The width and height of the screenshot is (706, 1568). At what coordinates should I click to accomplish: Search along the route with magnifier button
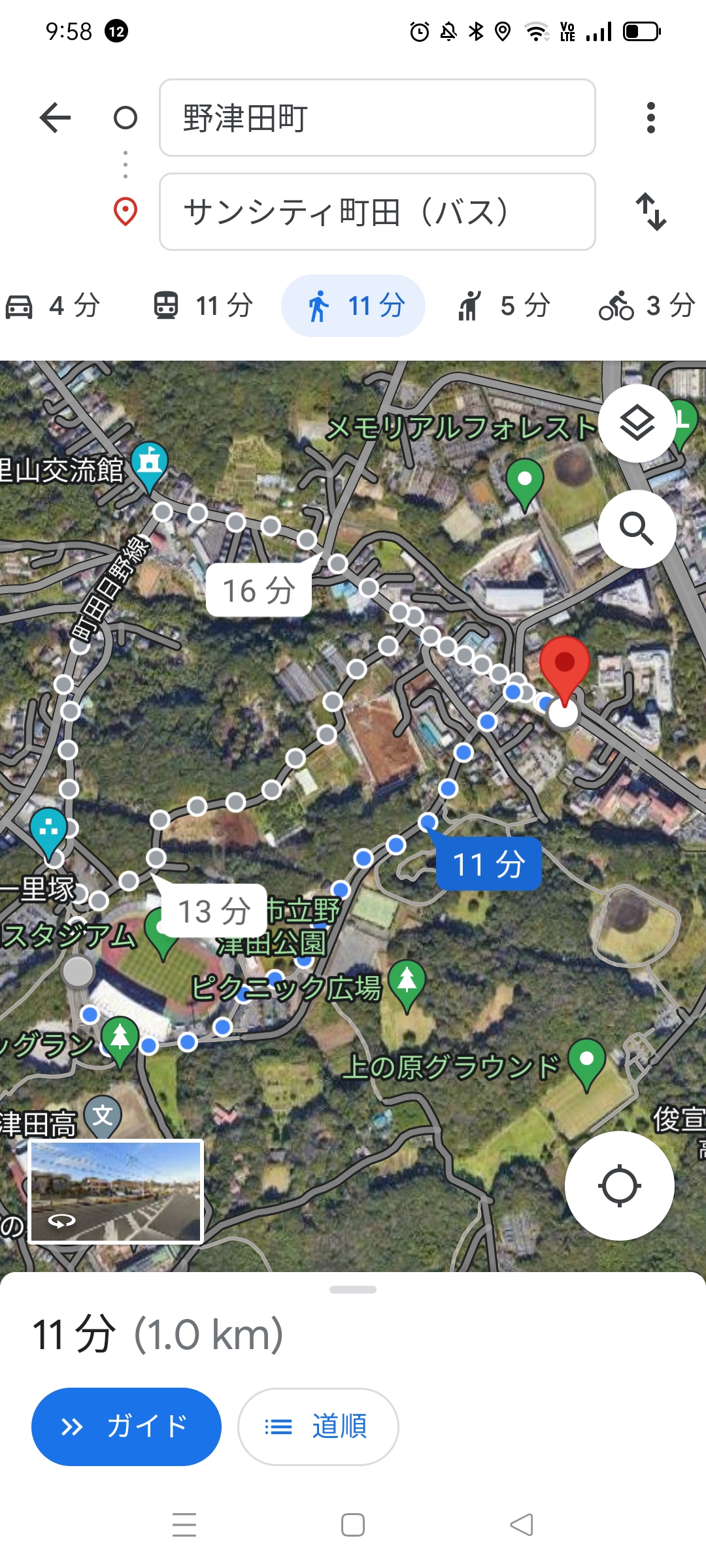tap(637, 529)
